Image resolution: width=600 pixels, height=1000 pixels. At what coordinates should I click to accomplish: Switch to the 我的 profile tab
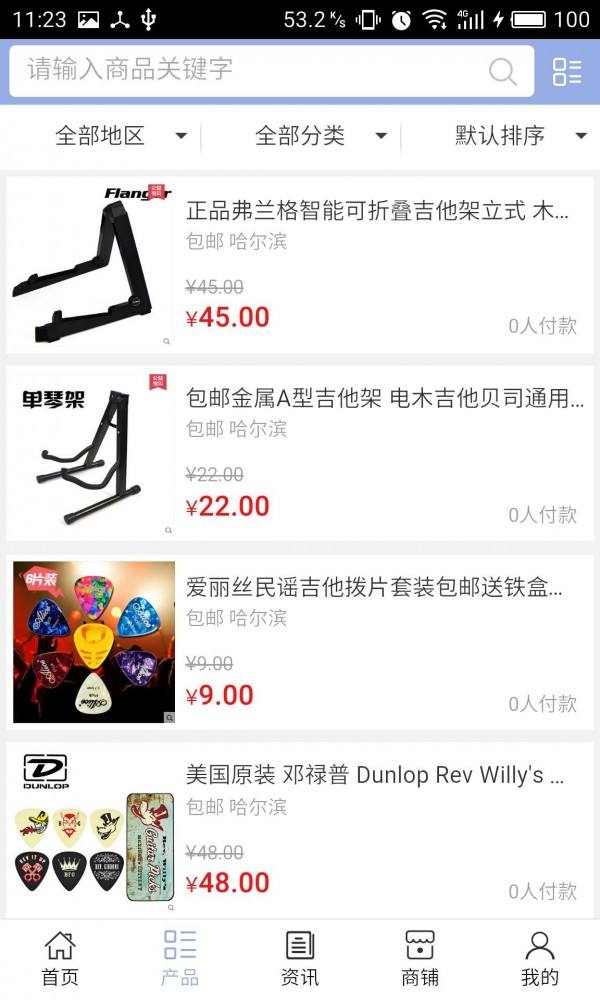(x=540, y=959)
